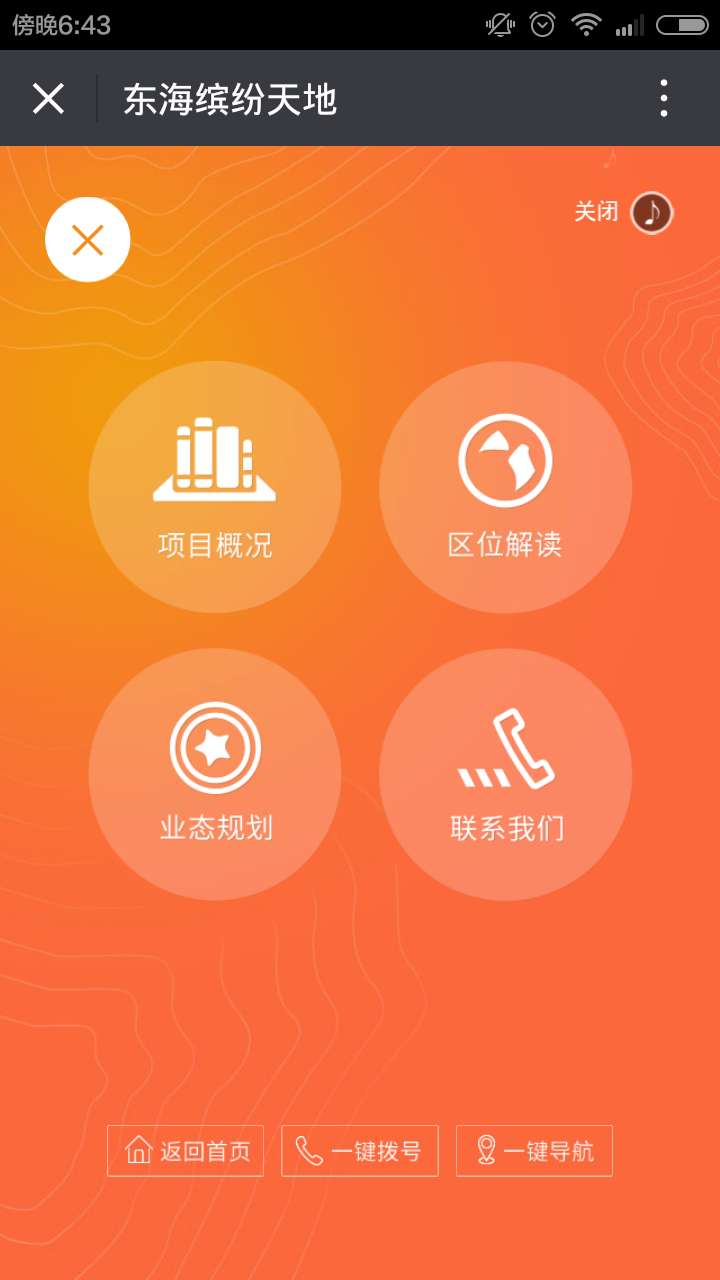This screenshot has width=720, height=1280.
Task: Open the three-dot options menu
Action: (663, 97)
